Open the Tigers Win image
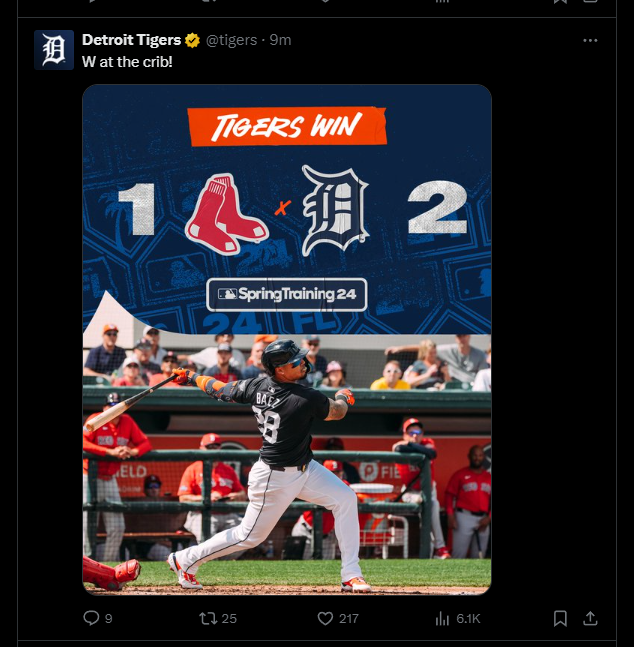 [x=287, y=340]
